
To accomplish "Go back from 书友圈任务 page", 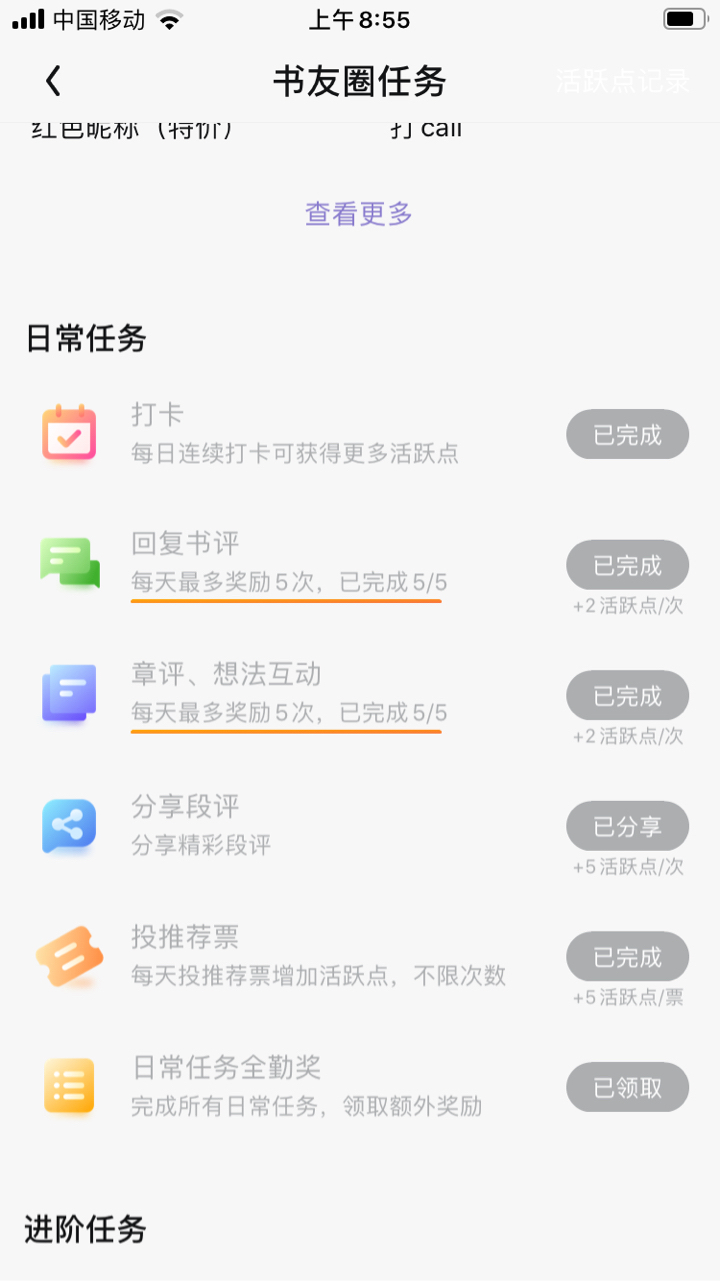I will pos(53,81).
